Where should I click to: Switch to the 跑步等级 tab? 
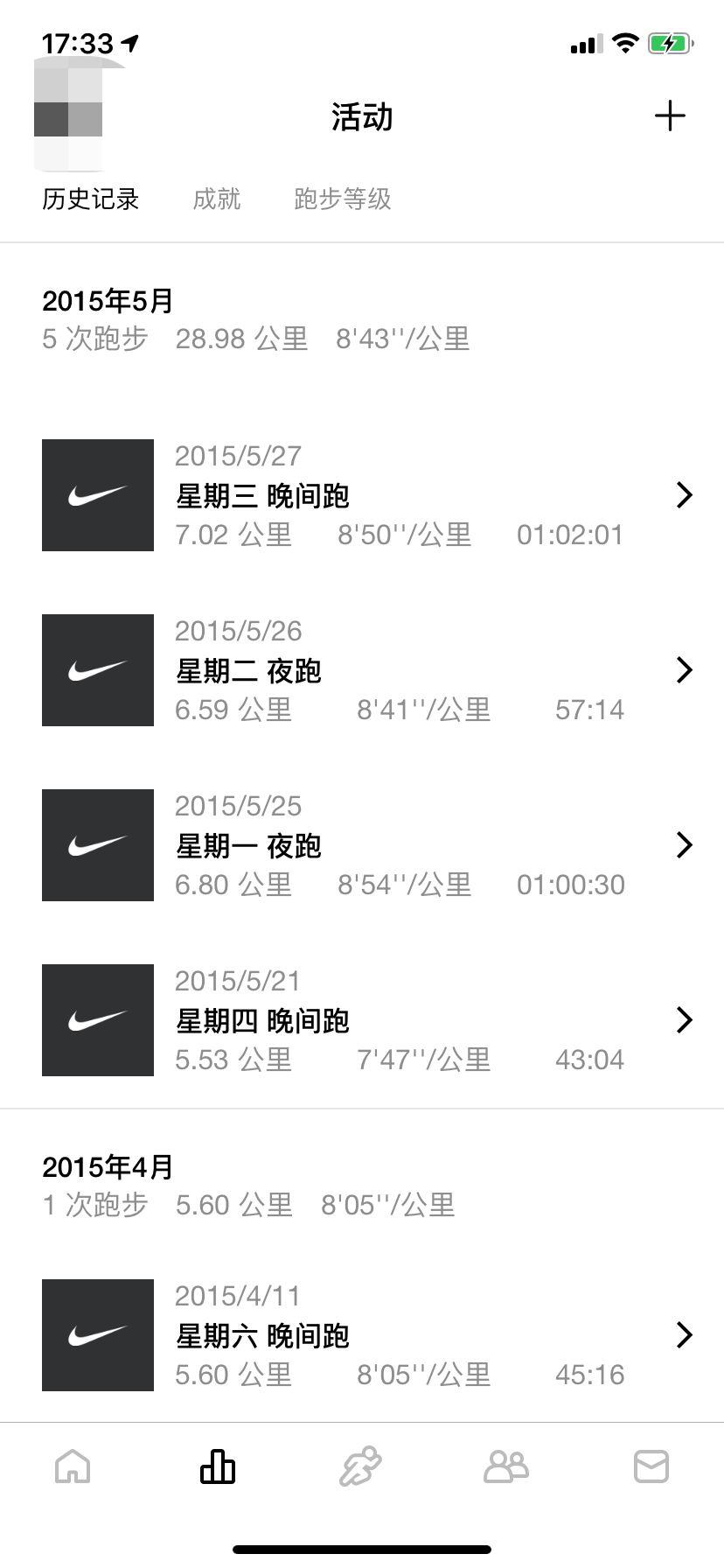[342, 199]
